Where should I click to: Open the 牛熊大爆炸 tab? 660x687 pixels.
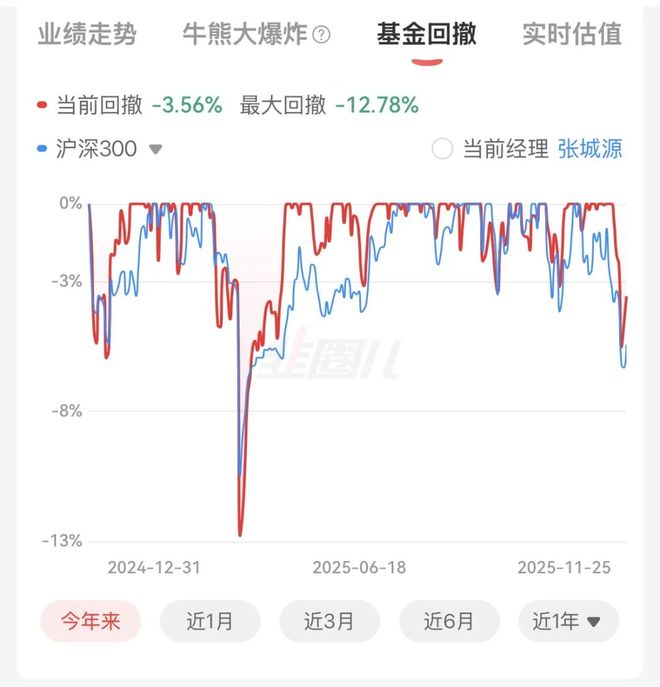point(245,35)
